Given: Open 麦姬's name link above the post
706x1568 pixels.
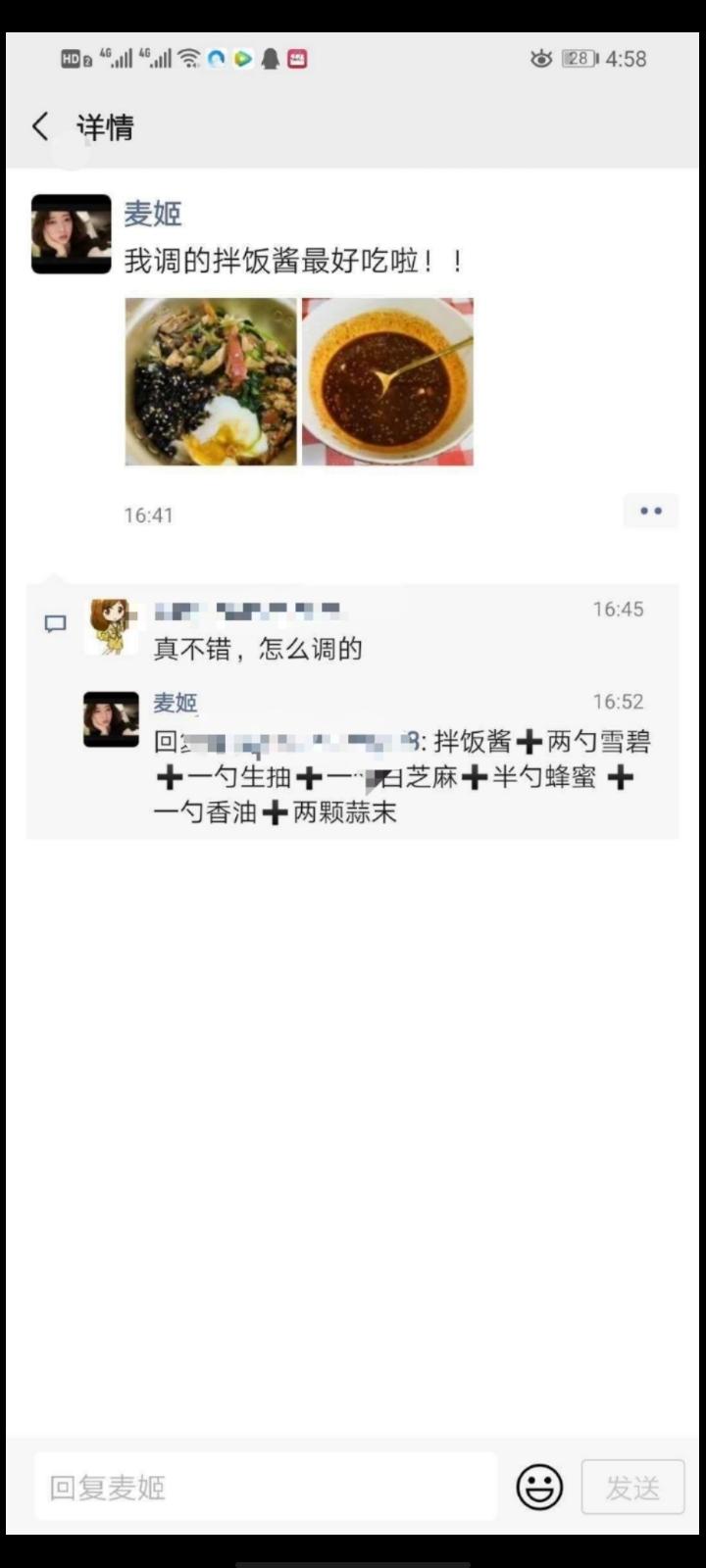Looking at the screenshot, I should 152,214.
